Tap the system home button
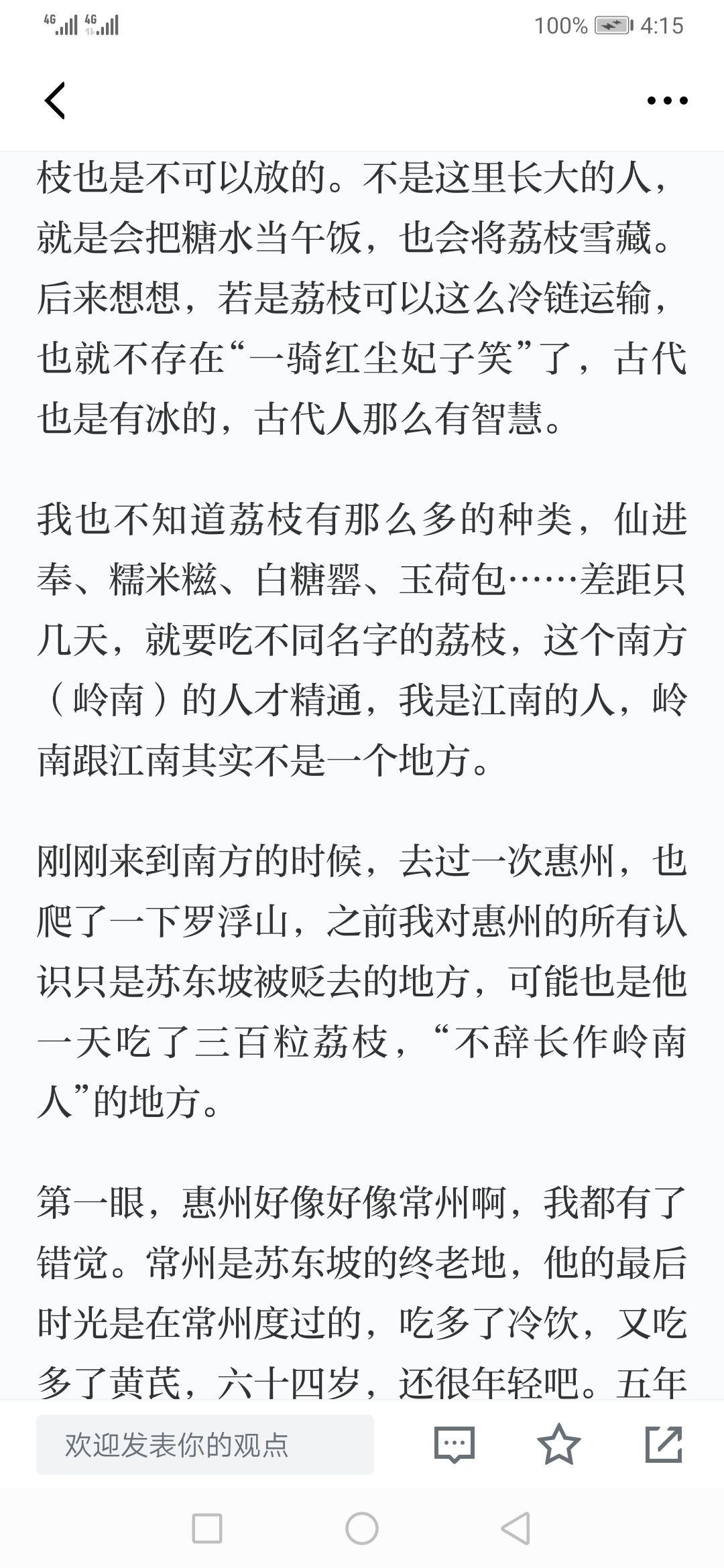The height and width of the screenshot is (1568, 724). click(362, 1528)
